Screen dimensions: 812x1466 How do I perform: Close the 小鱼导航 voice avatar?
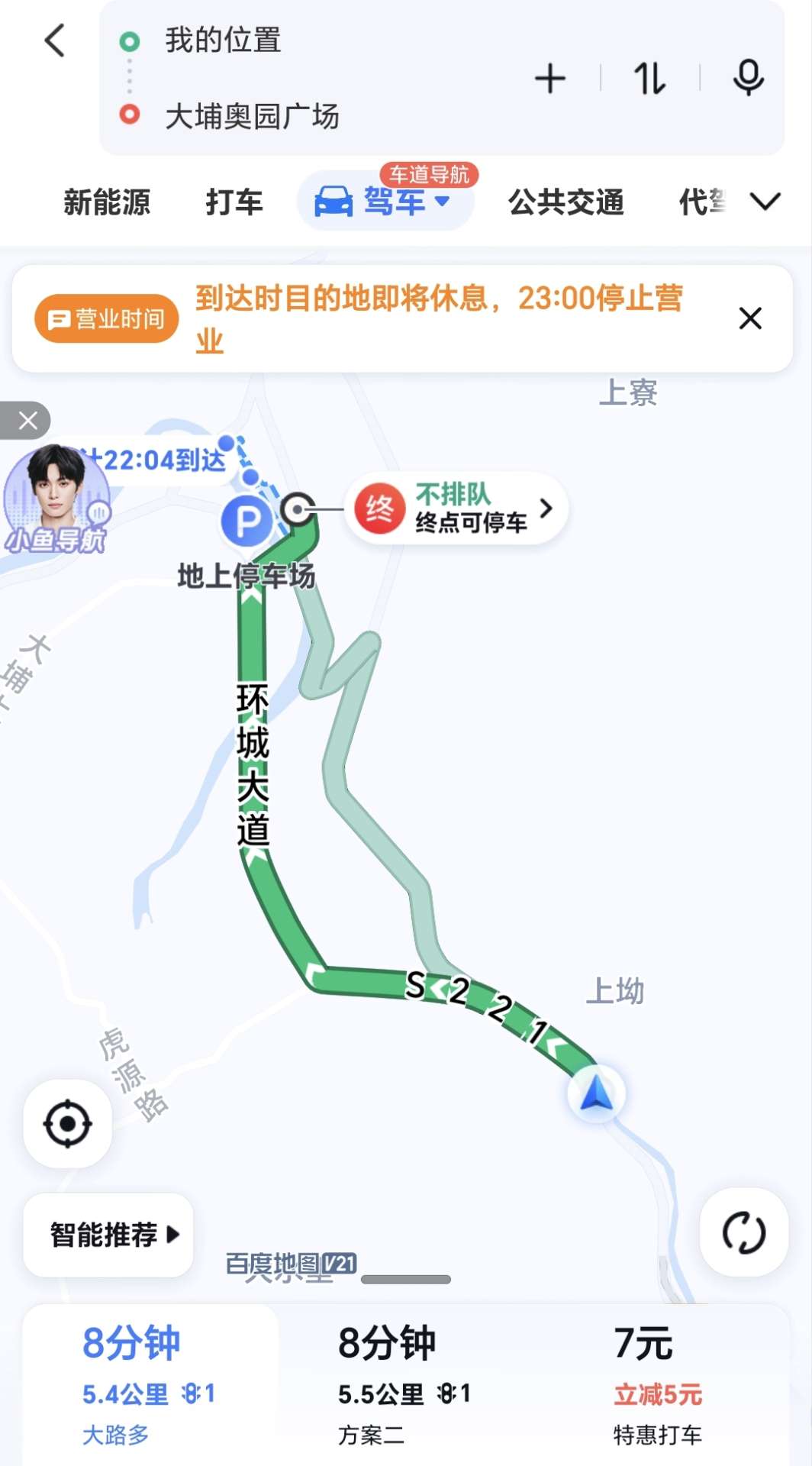point(27,421)
